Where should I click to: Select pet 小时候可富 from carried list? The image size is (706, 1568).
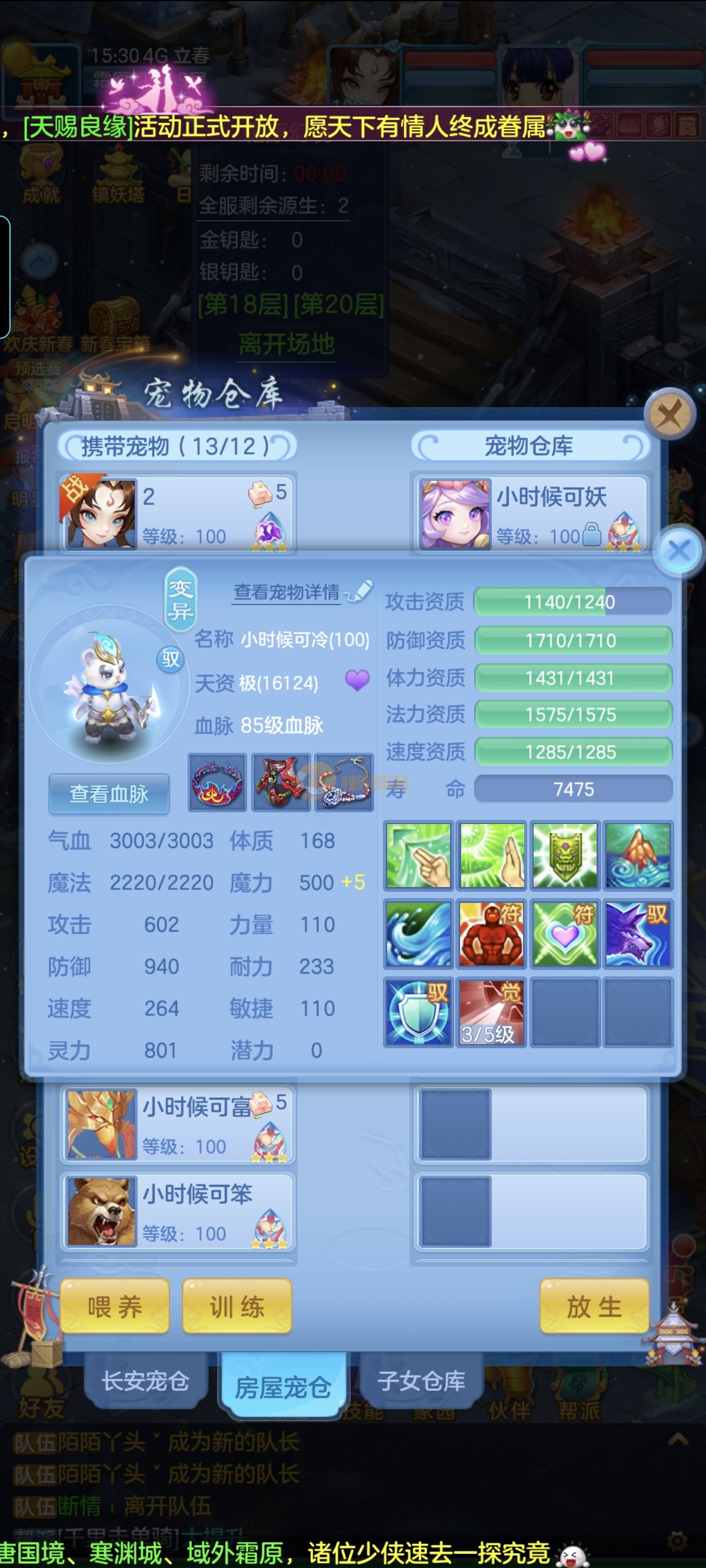[178, 1124]
